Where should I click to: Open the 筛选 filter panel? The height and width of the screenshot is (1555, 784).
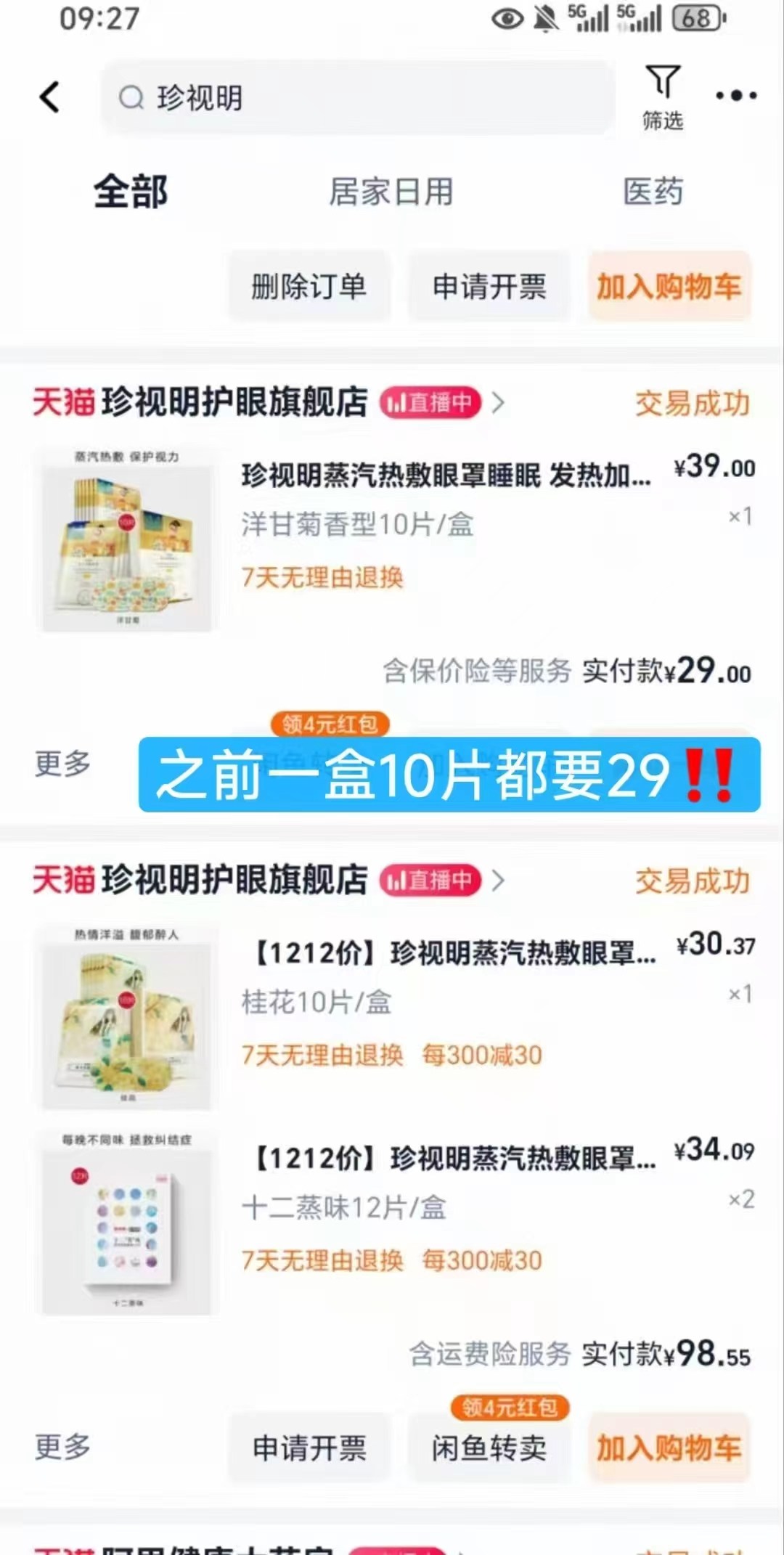659,97
